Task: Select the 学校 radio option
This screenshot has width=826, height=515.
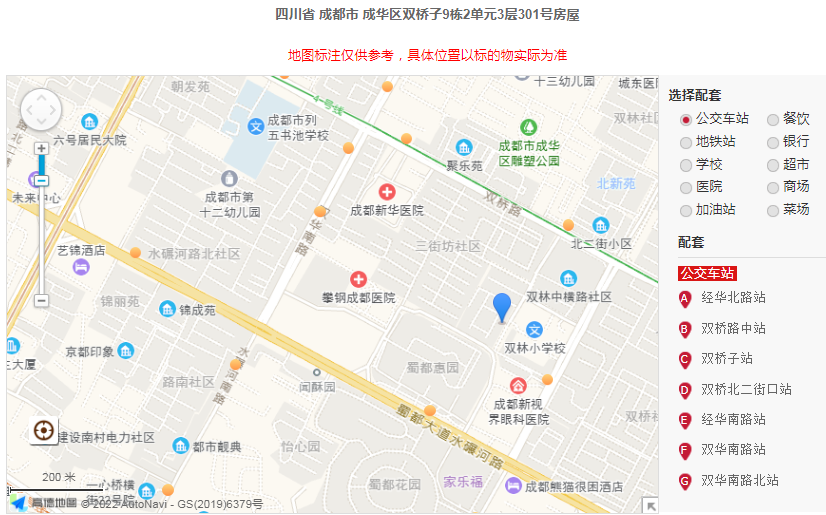Action: tap(686, 165)
